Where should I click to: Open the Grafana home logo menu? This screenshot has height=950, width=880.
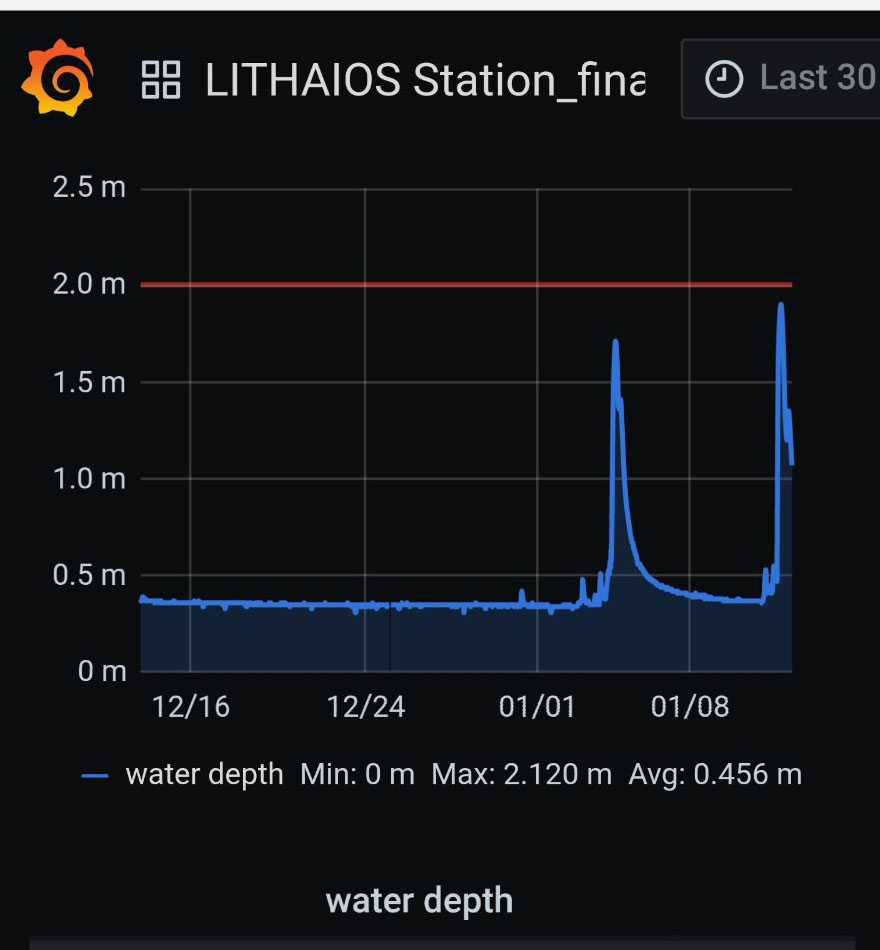click(x=58, y=78)
